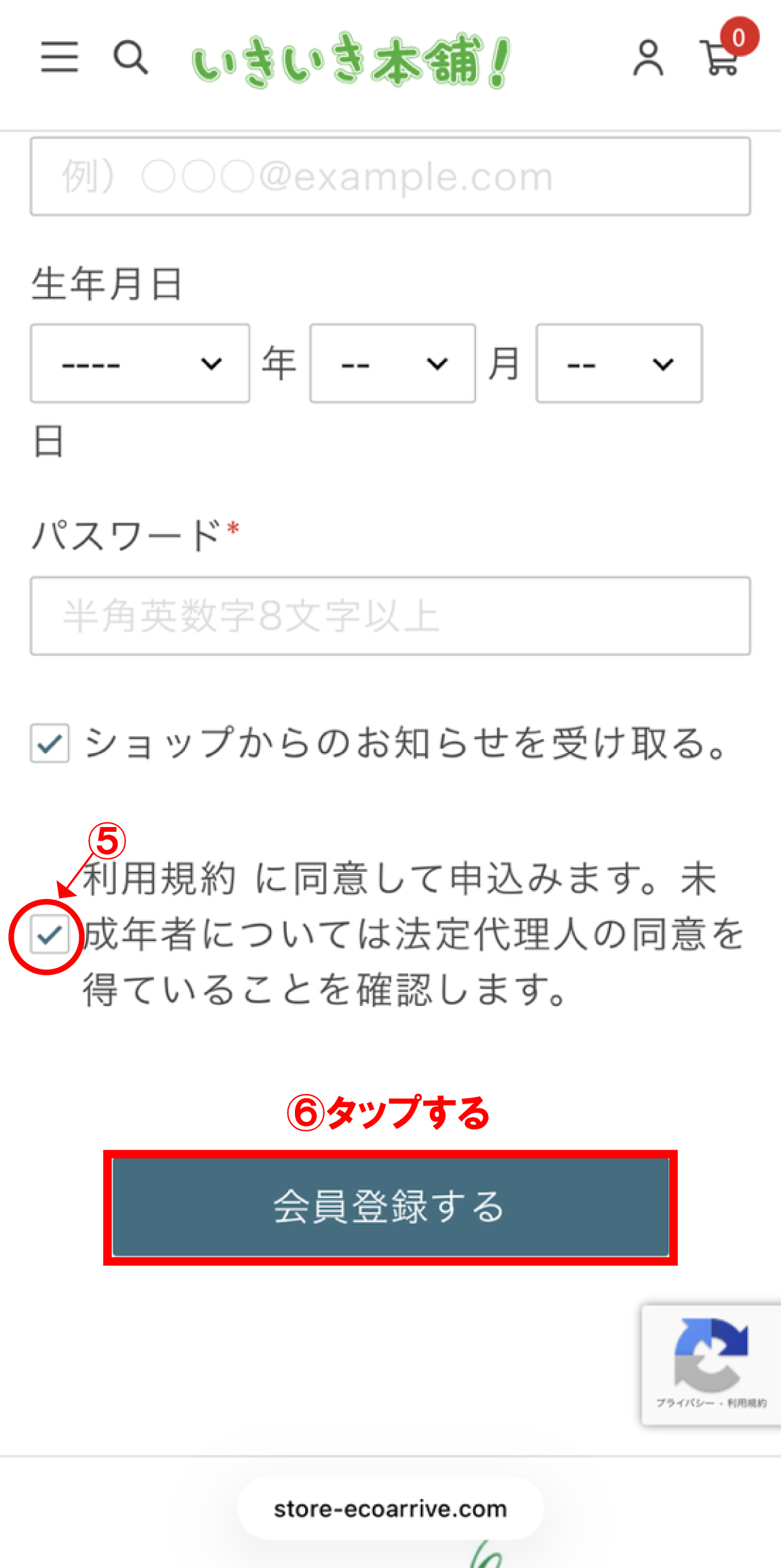
Task: Uncheck ショップからのお知らせを受け取る checkbox
Action: pos(49,743)
